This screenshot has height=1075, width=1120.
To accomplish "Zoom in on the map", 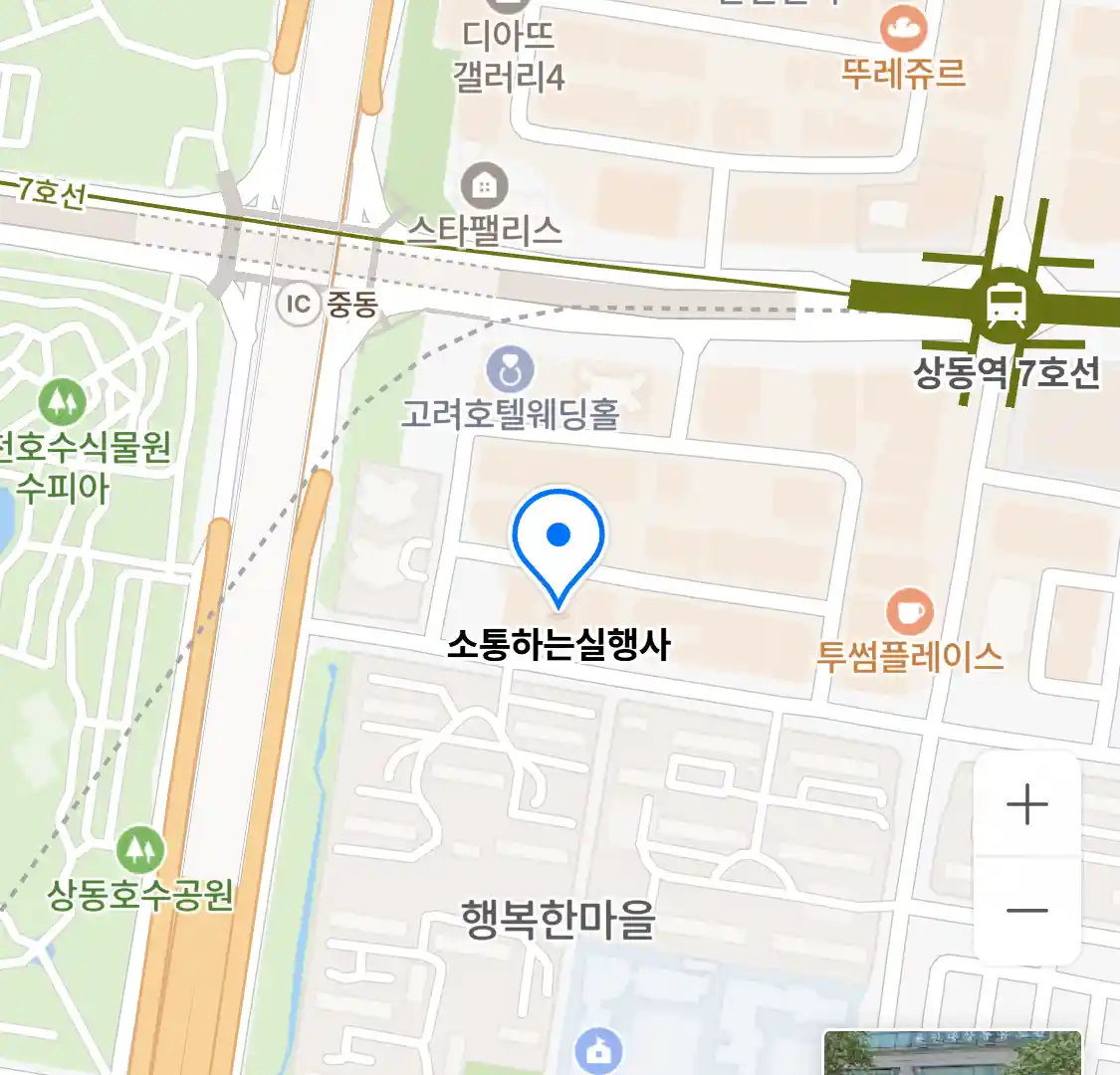I will click(1027, 804).
